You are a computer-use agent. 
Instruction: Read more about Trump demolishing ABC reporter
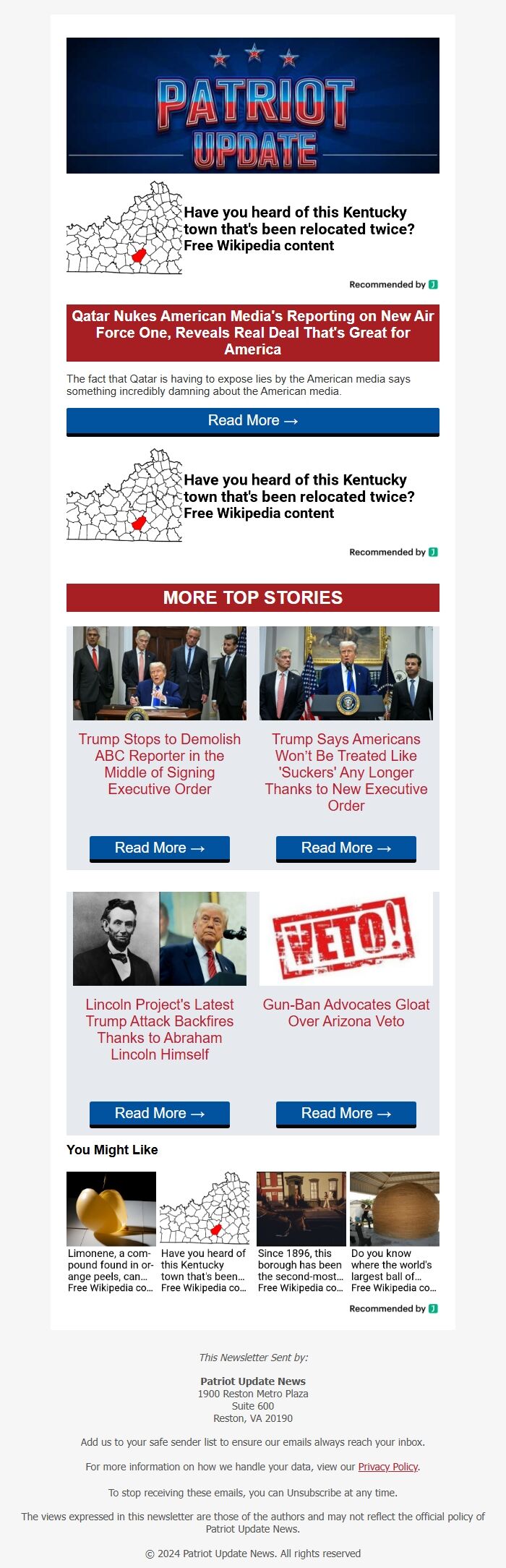159,848
